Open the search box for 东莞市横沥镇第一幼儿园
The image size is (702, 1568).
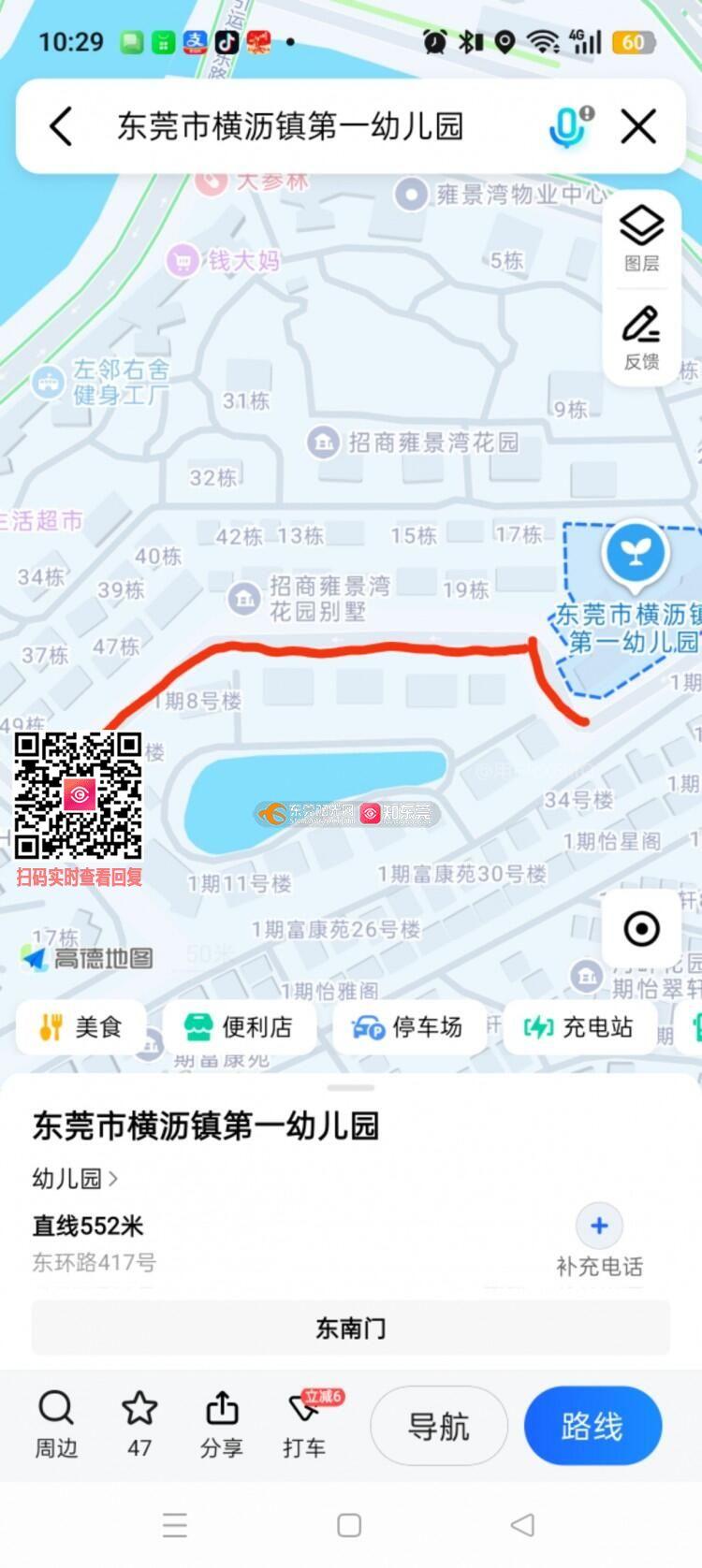coord(290,126)
